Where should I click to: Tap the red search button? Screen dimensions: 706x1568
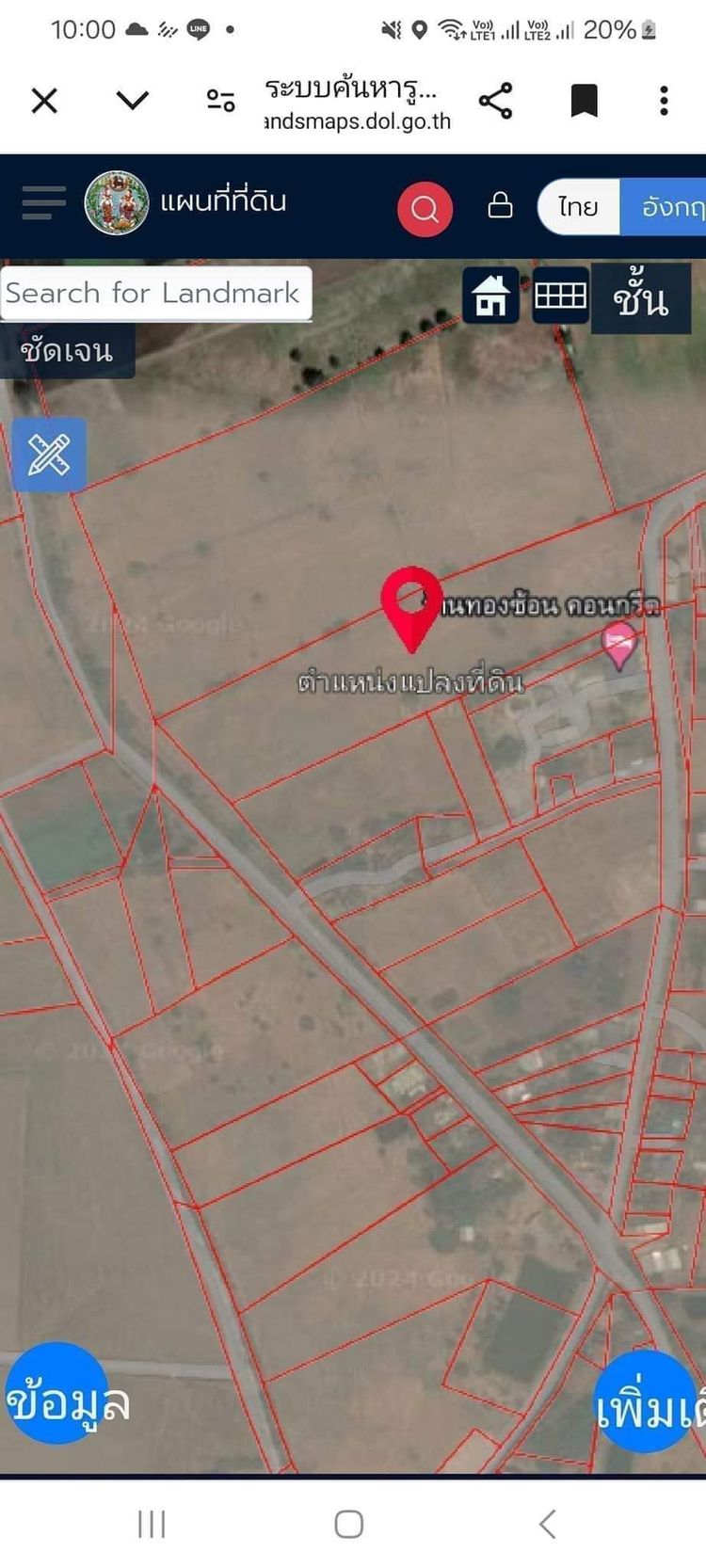tap(425, 208)
